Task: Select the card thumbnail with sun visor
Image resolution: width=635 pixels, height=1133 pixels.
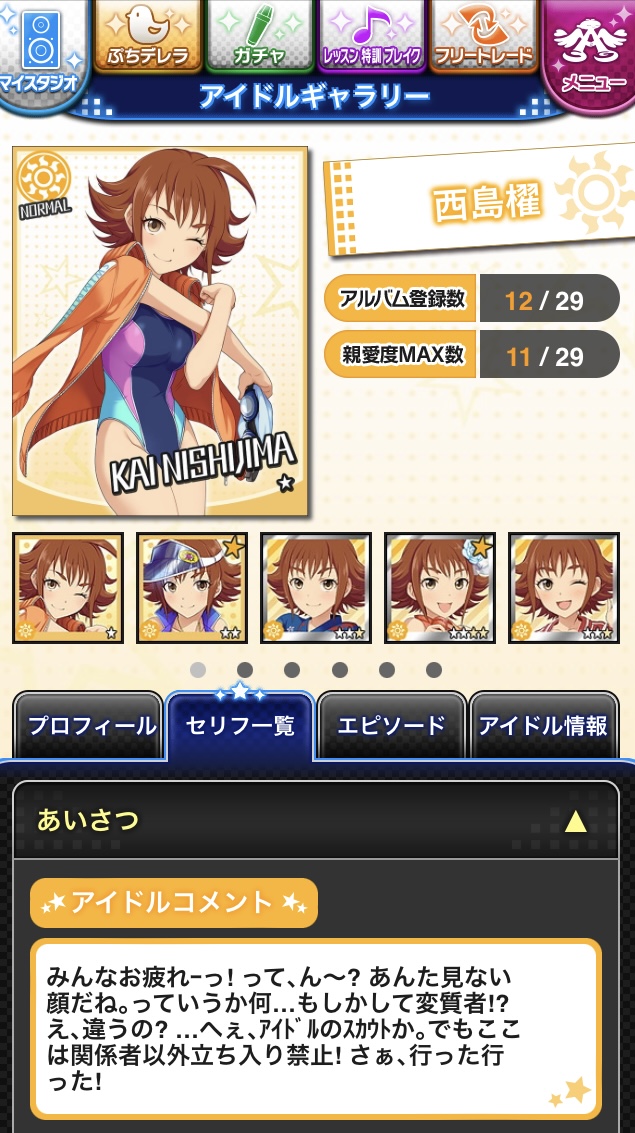Action: [192, 588]
